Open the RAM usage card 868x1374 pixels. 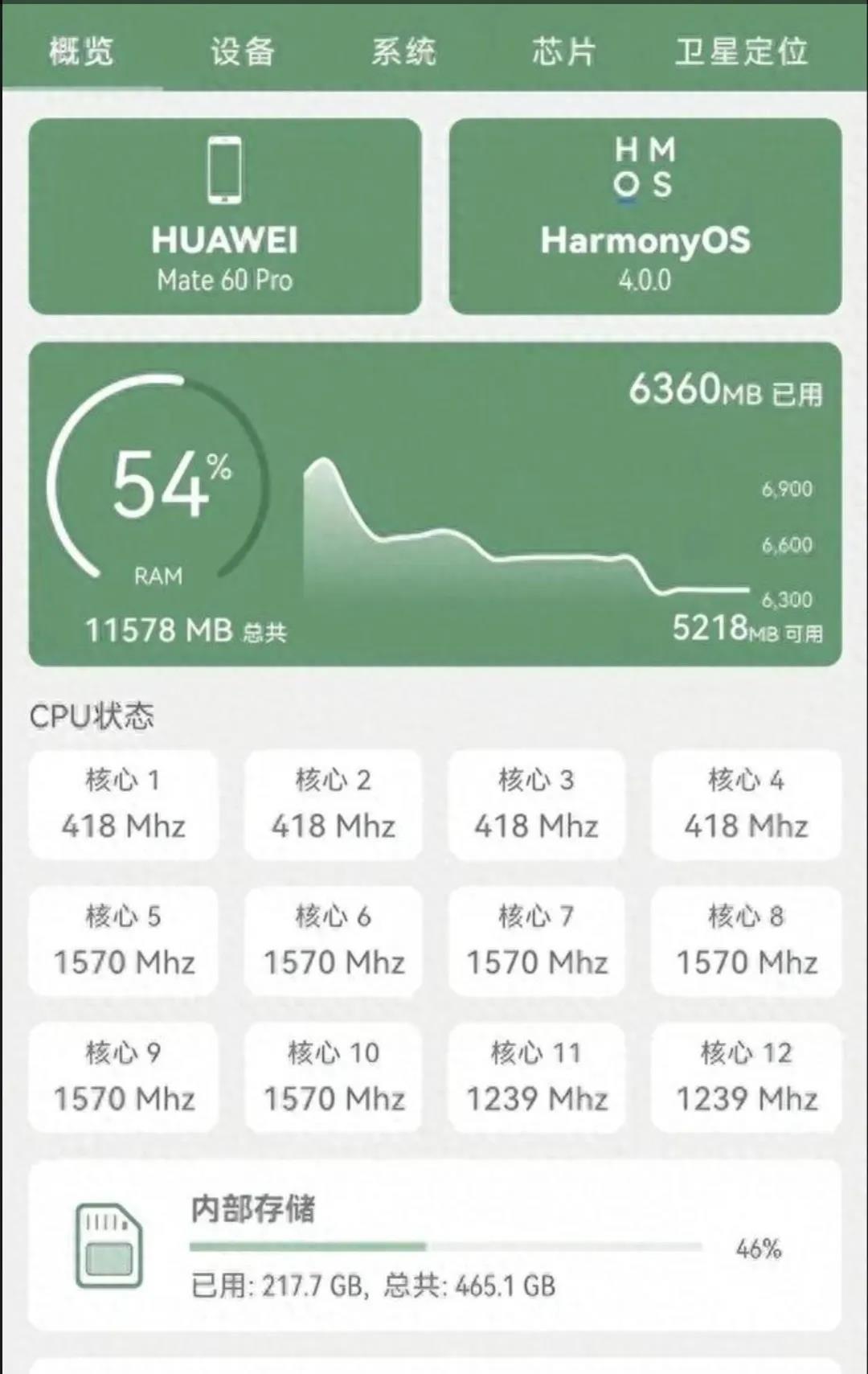(x=435, y=504)
